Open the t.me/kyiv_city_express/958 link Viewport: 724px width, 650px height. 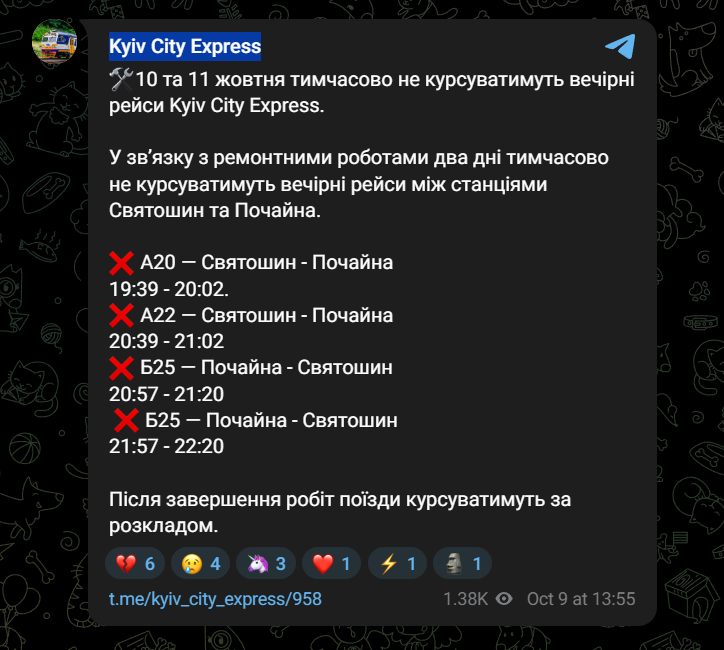coord(215,599)
